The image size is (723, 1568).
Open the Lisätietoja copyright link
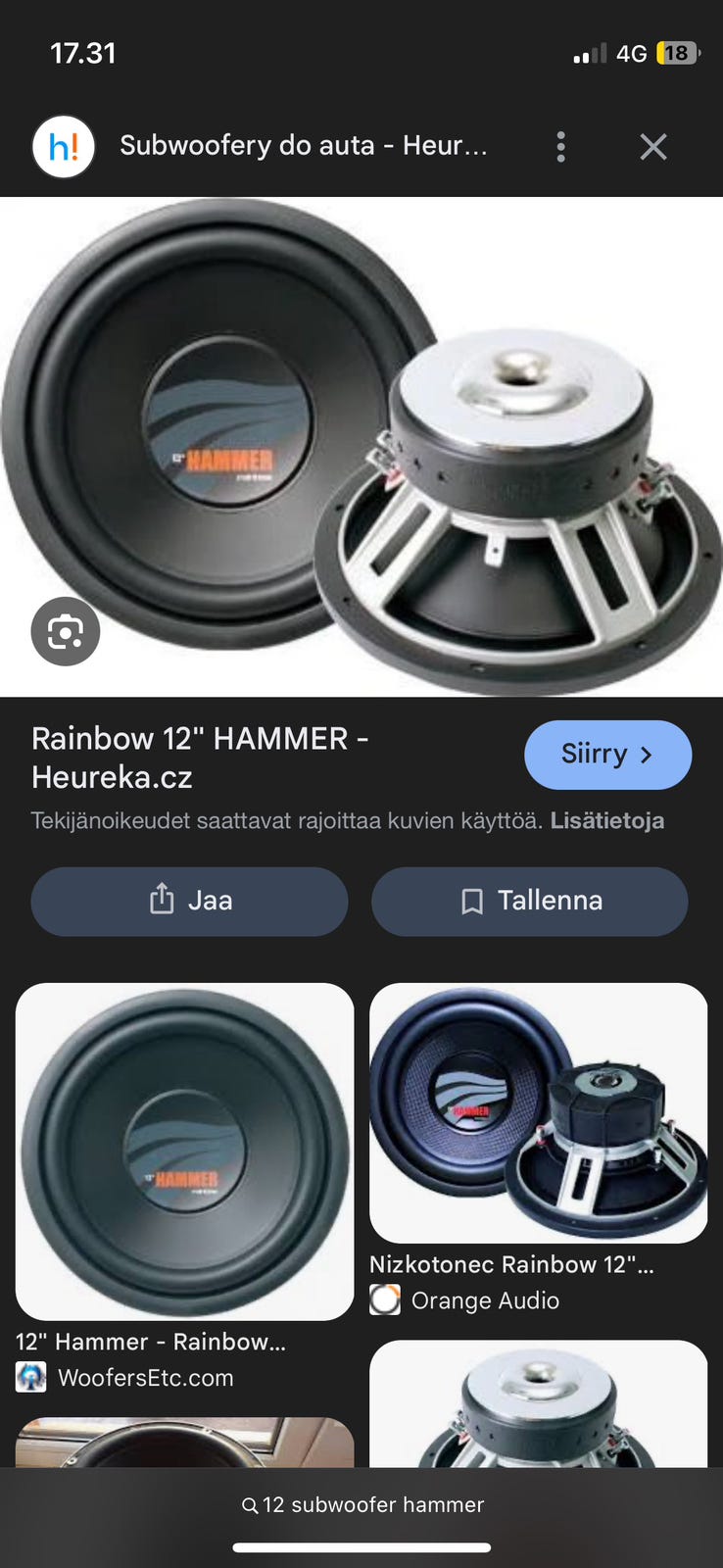tap(607, 820)
